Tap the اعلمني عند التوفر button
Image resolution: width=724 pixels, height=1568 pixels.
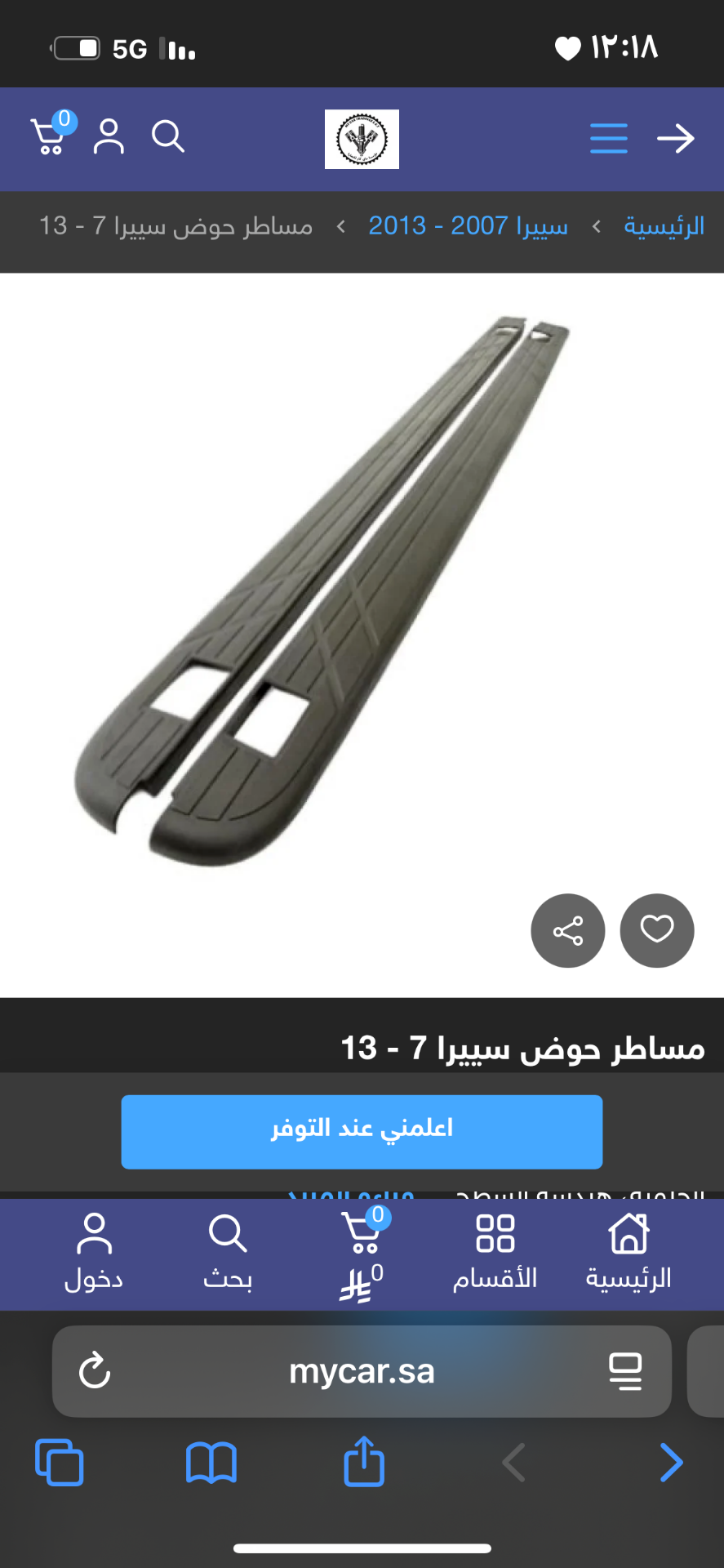coord(362,1131)
